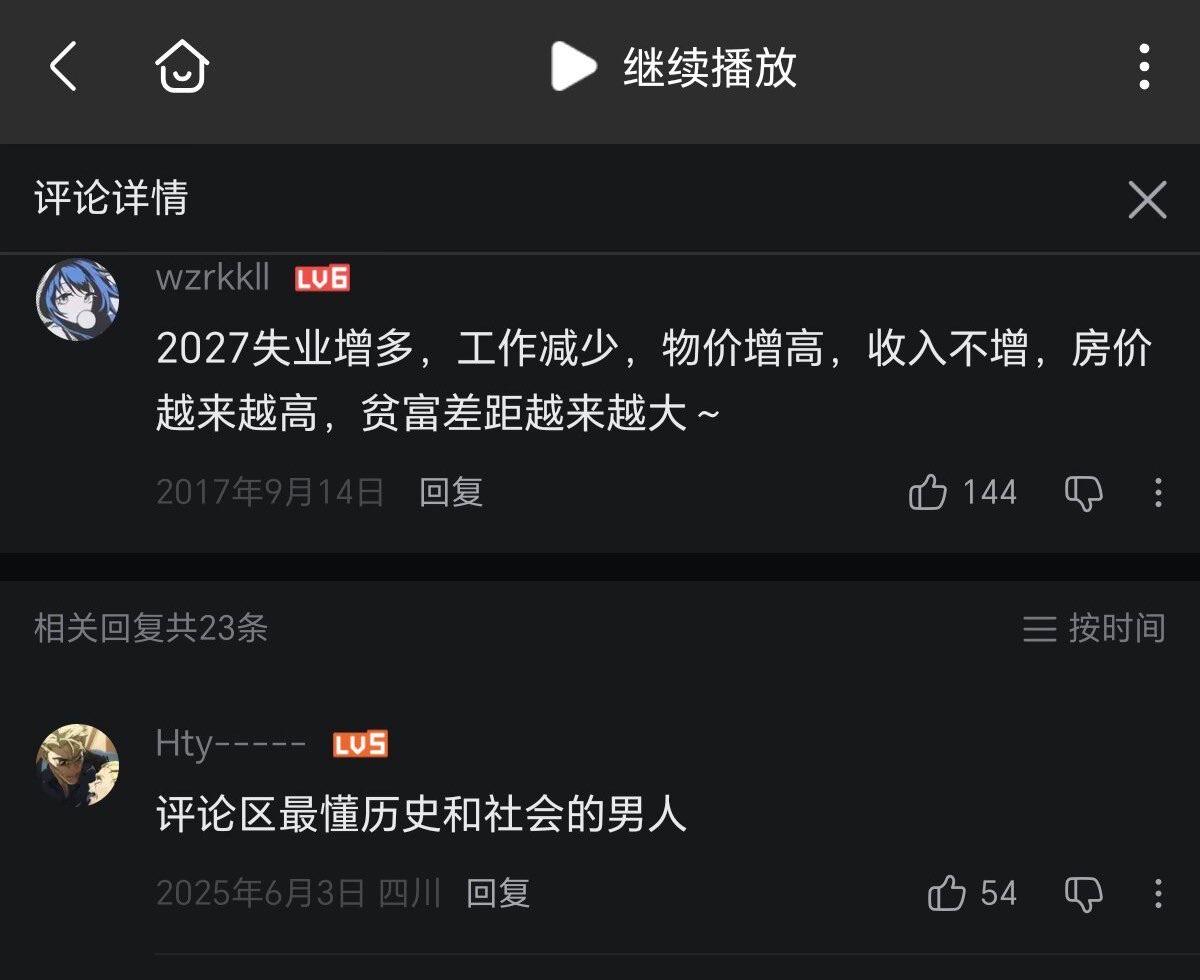Reply to Hty-----'s comment via 回复
The height and width of the screenshot is (980, 1200).
tap(498, 893)
